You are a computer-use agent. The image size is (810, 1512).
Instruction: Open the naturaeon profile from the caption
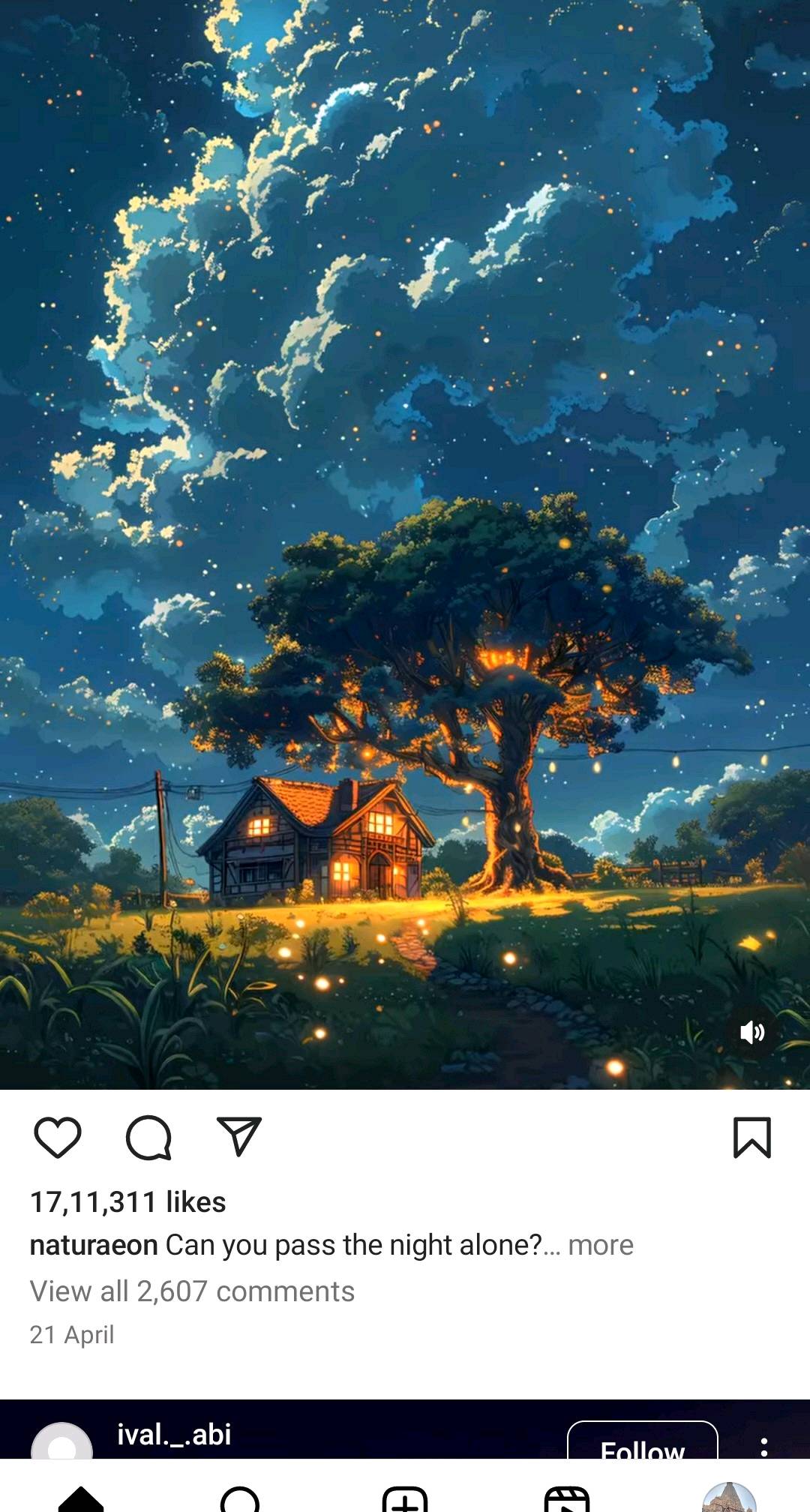tap(94, 1245)
